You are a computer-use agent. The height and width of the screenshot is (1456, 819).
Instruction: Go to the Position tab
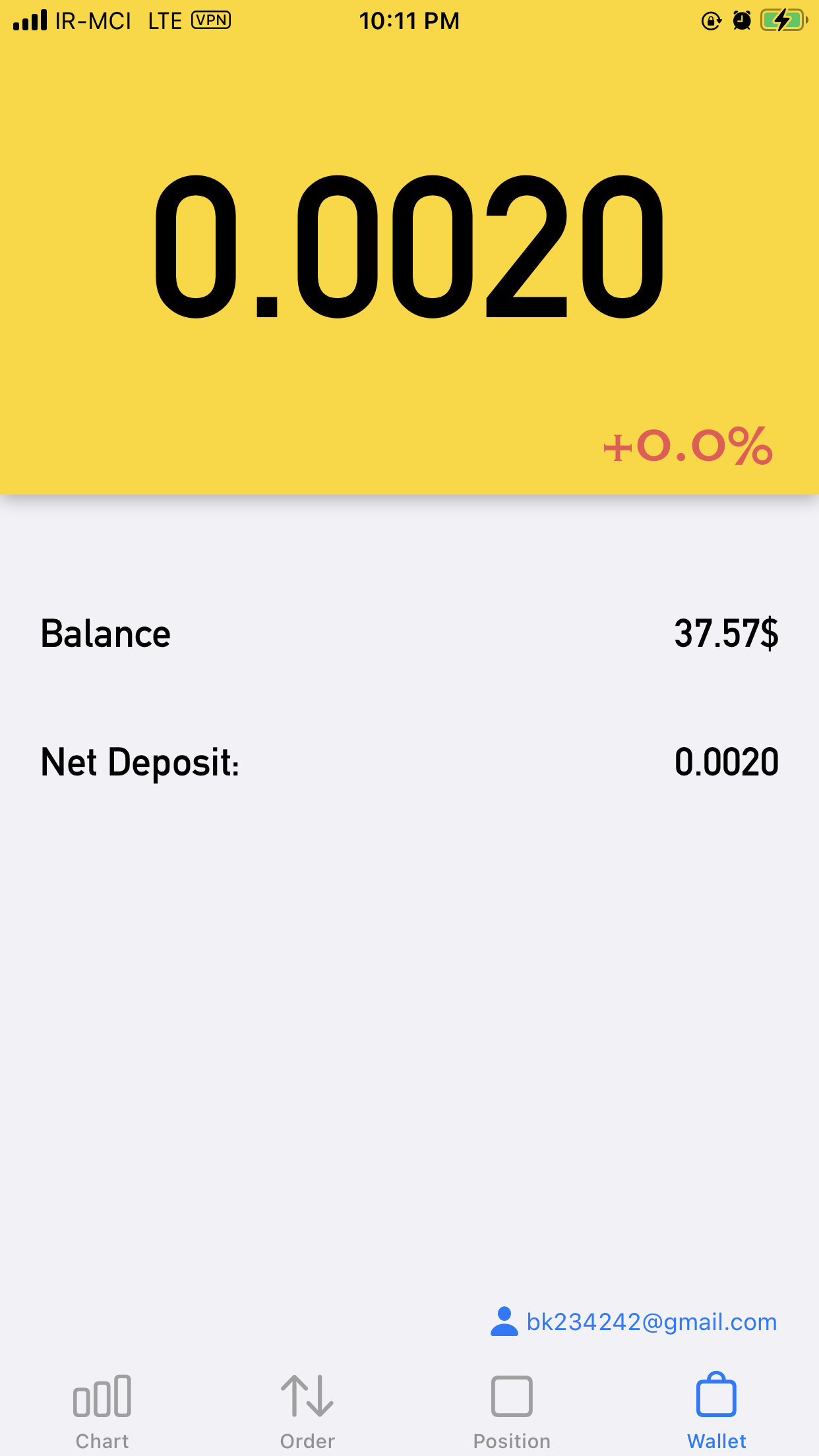coord(512,1412)
